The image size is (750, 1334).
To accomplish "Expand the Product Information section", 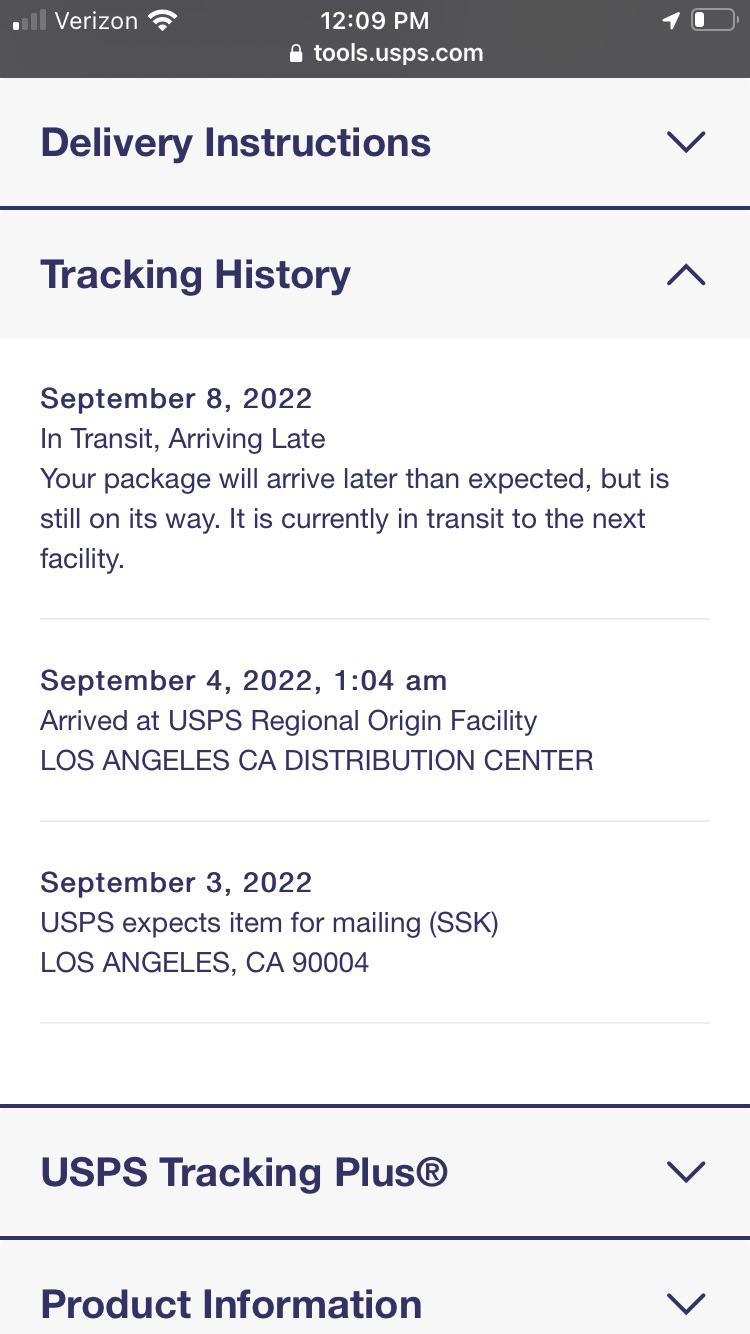I will [685, 1304].
